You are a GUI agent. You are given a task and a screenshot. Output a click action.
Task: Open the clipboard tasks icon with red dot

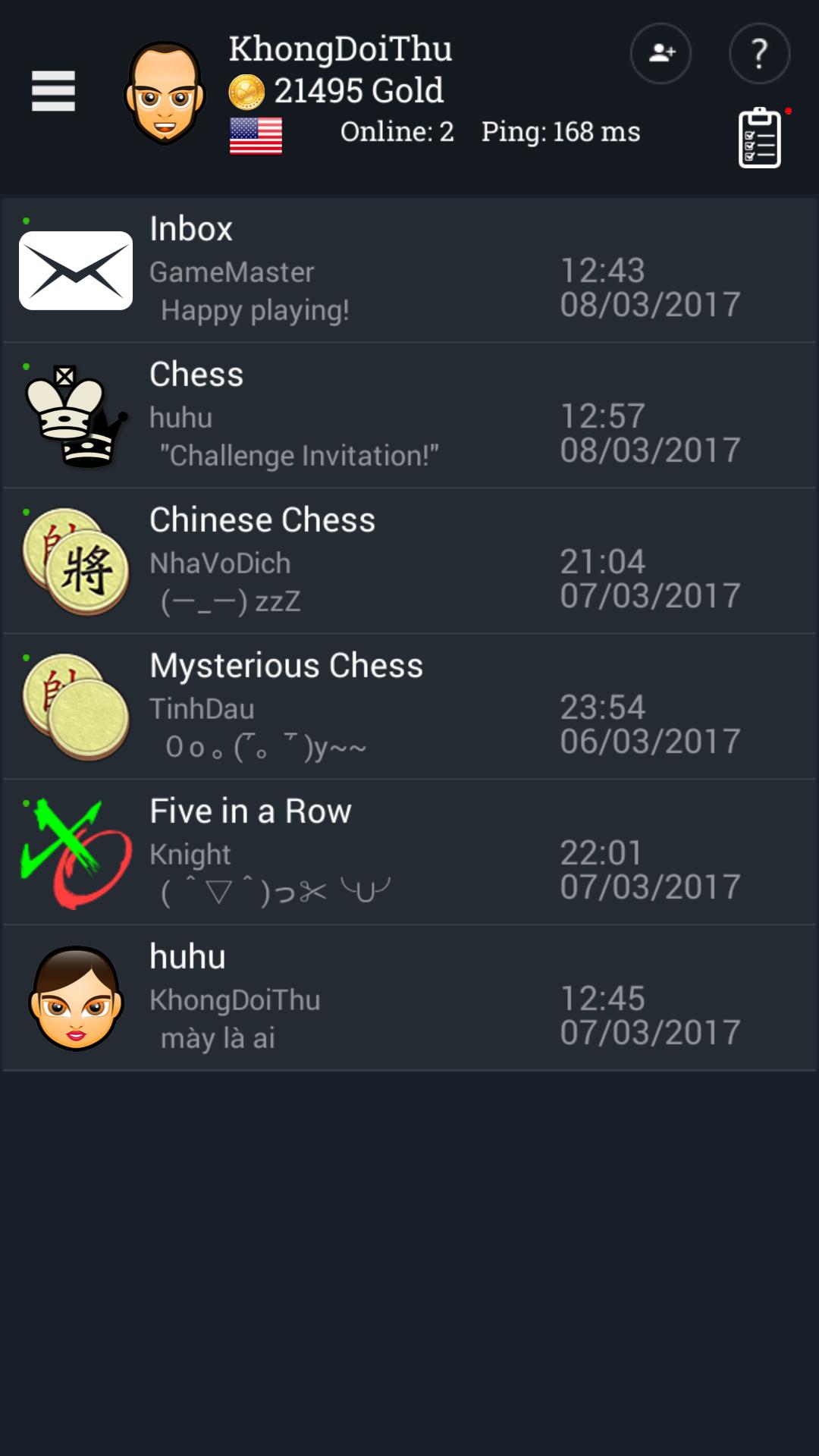tap(761, 140)
